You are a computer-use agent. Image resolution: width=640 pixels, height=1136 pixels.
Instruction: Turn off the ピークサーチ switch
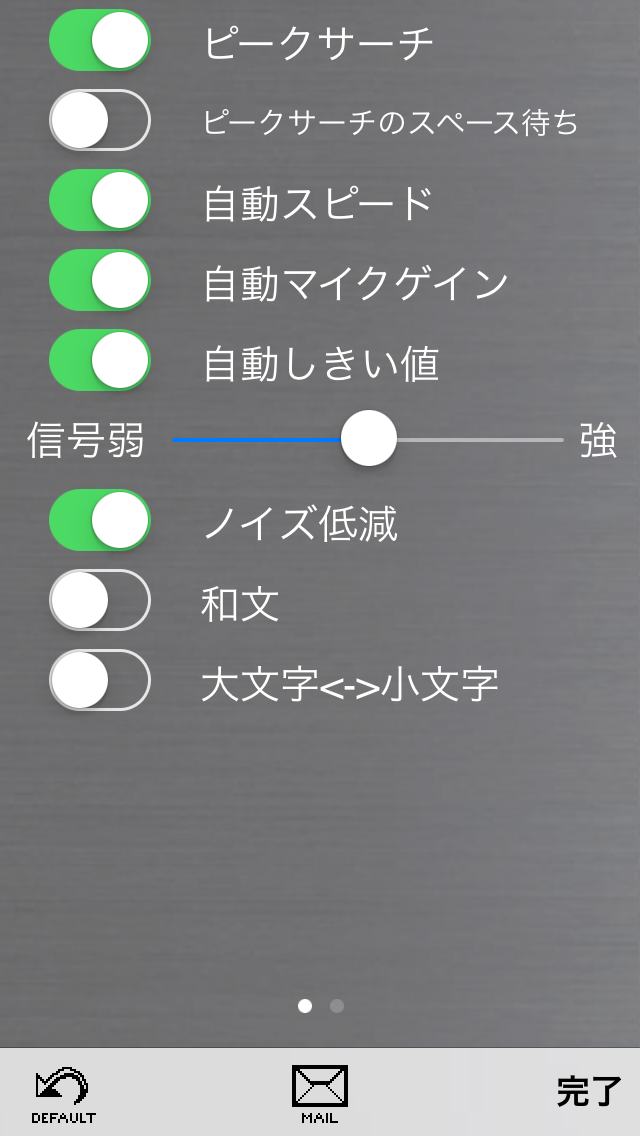pos(100,41)
